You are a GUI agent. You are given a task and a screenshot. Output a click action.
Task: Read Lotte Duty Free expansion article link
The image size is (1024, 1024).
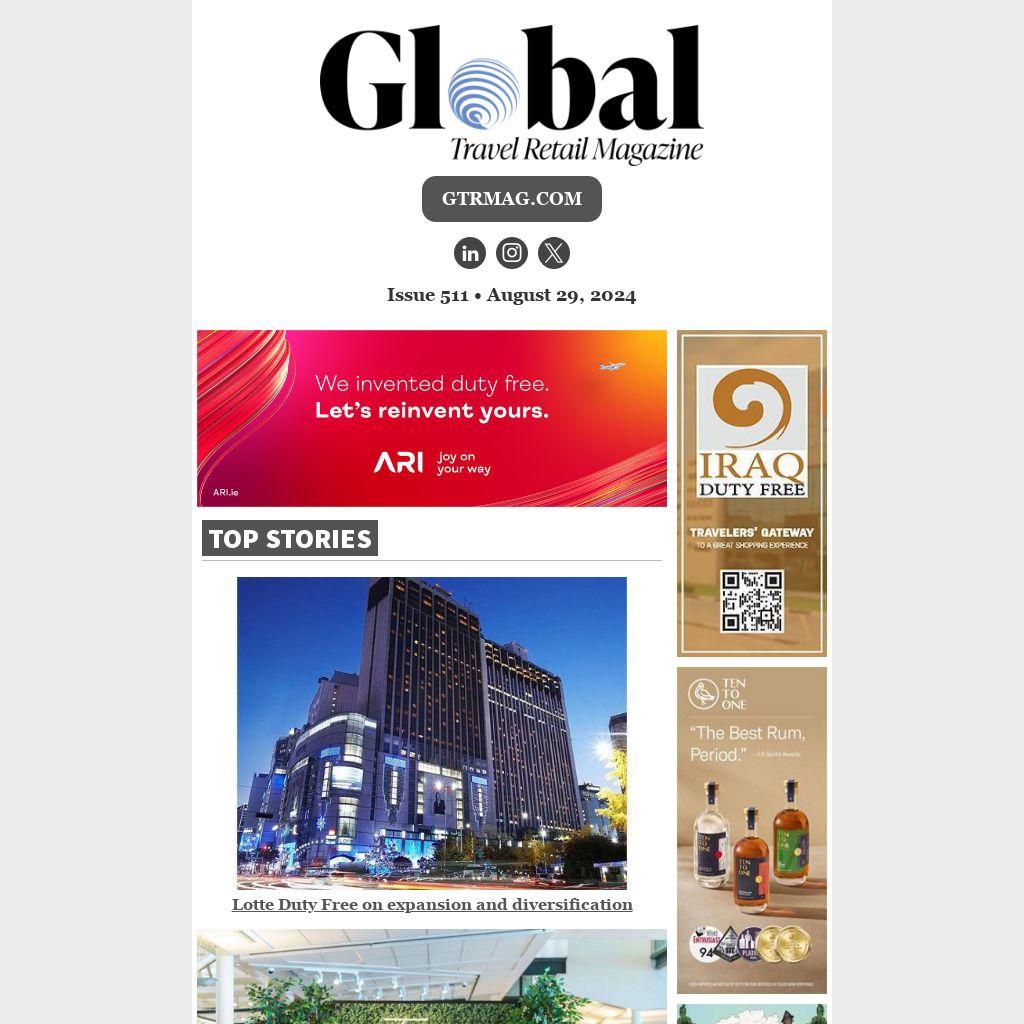(432, 904)
